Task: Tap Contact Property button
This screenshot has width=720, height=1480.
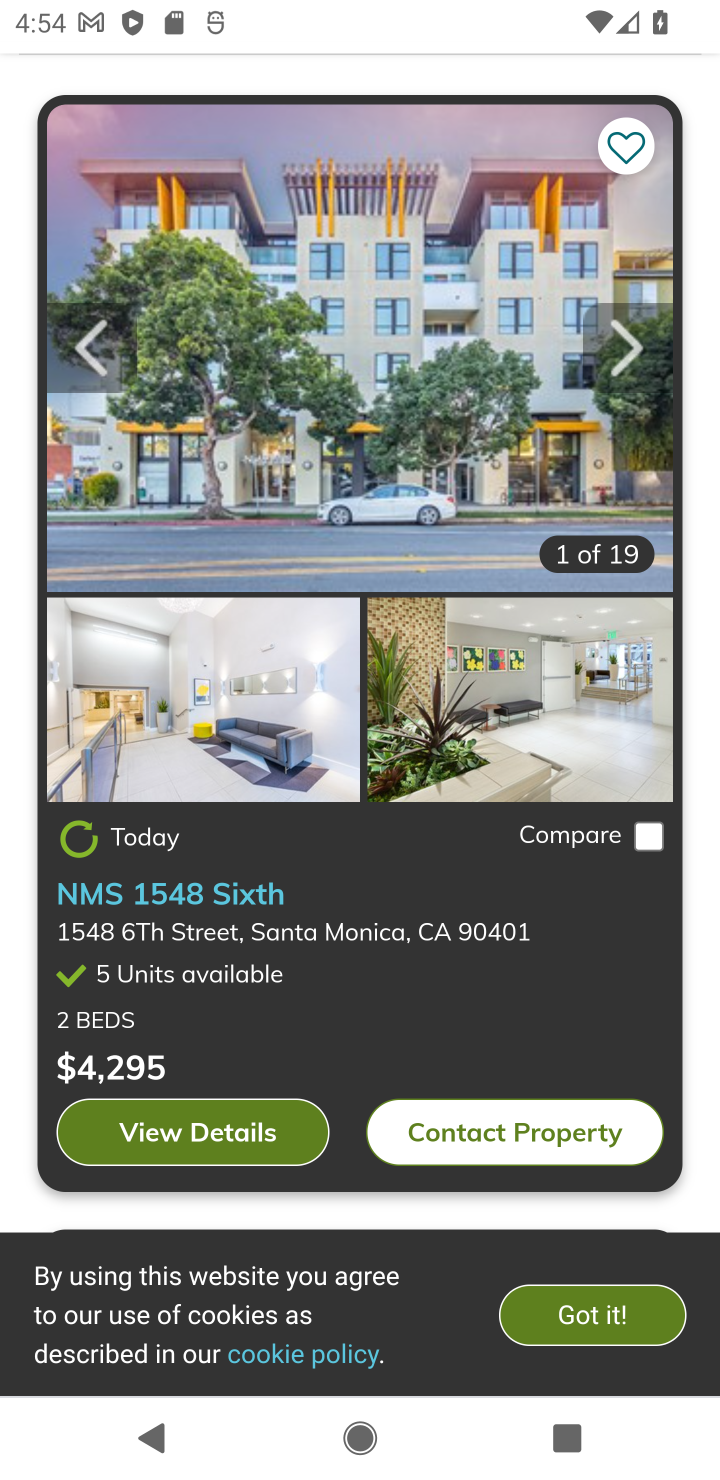Action: [515, 1132]
